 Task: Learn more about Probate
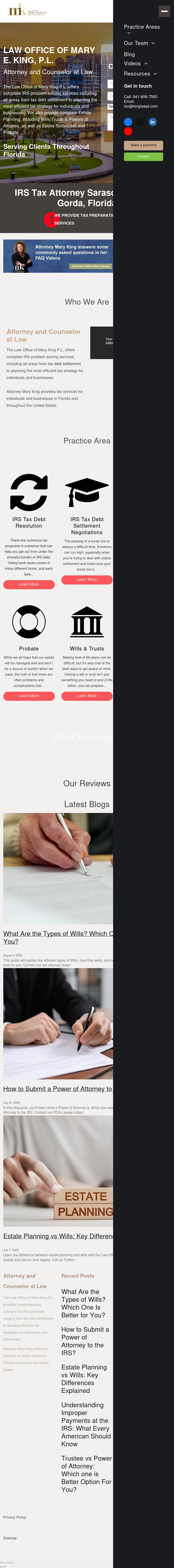pos(29,696)
